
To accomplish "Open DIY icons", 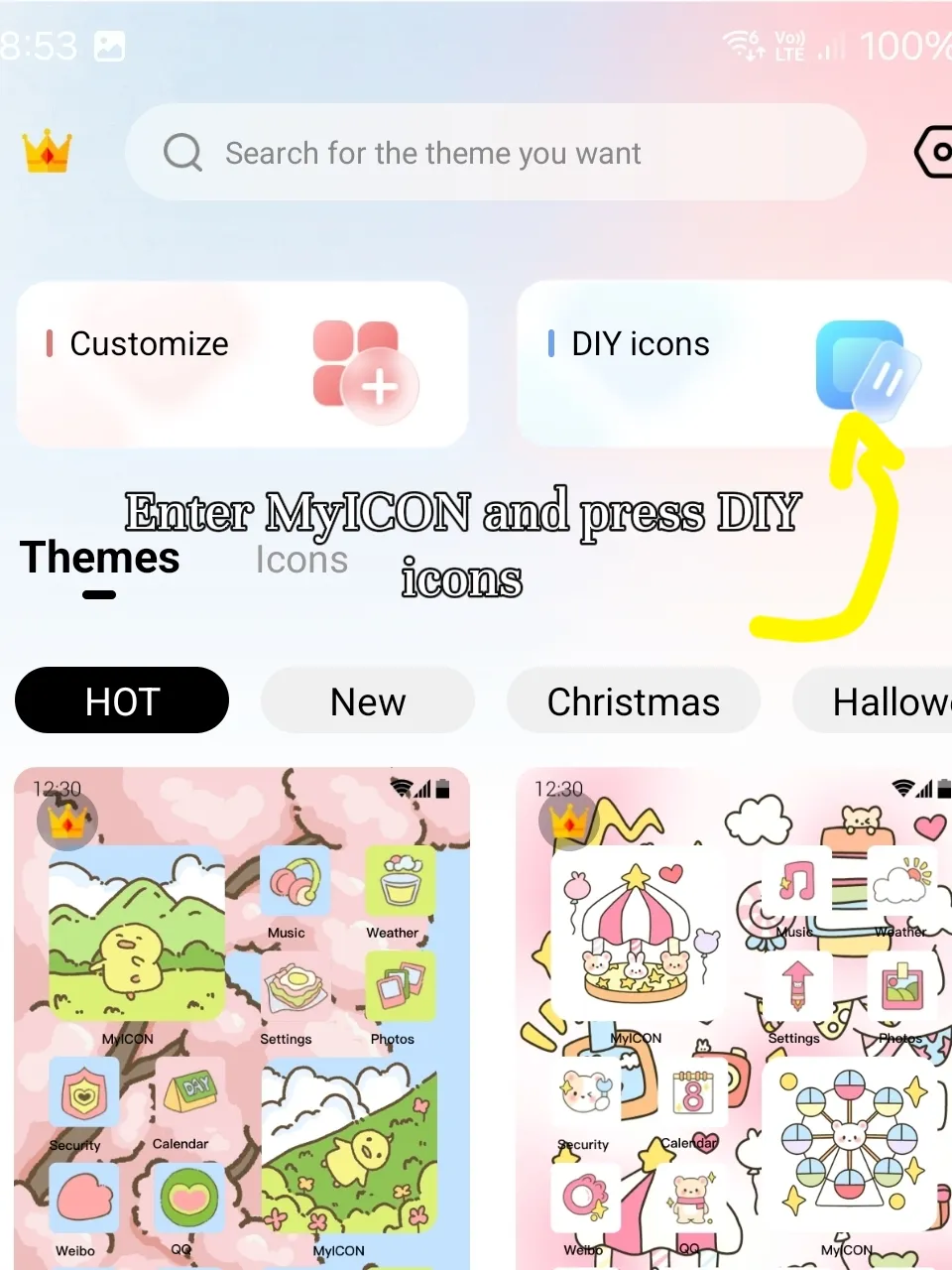I will [734, 364].
